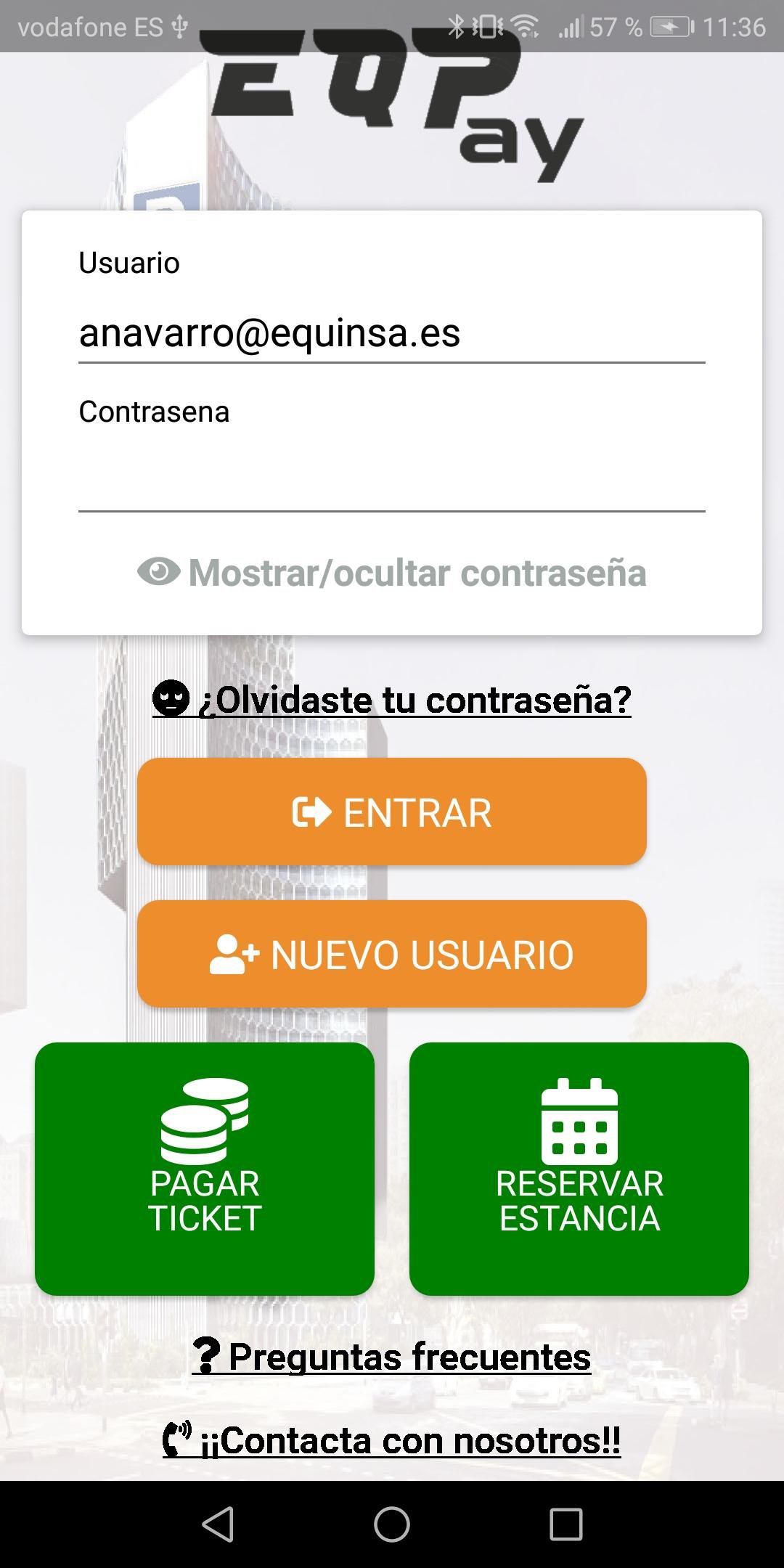Image resolution: width=784 pixels, height=1568 pixels.
Task: Select the Usuario email input field
Action: [392, 332]
